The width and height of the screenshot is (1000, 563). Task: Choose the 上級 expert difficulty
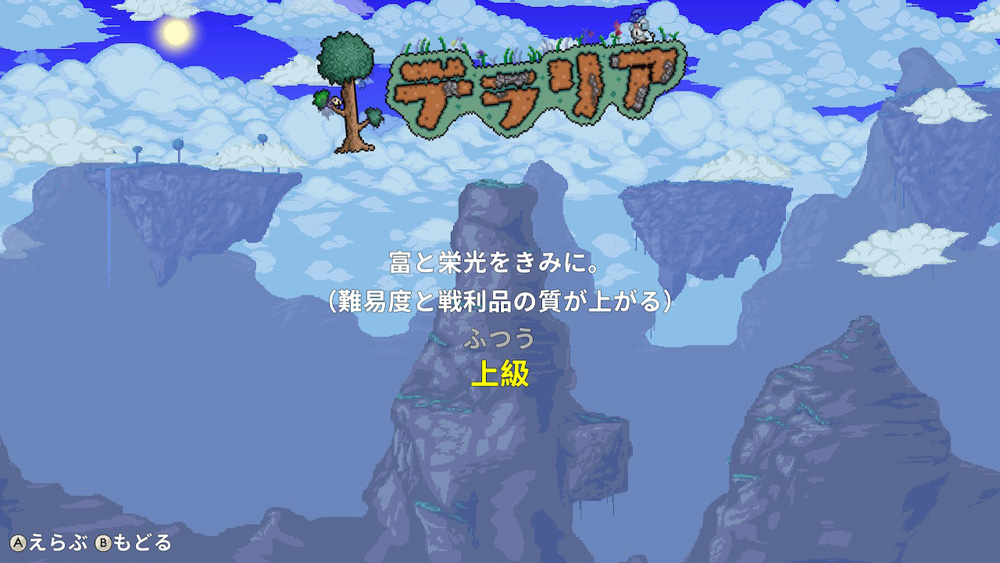click(499, 375)
